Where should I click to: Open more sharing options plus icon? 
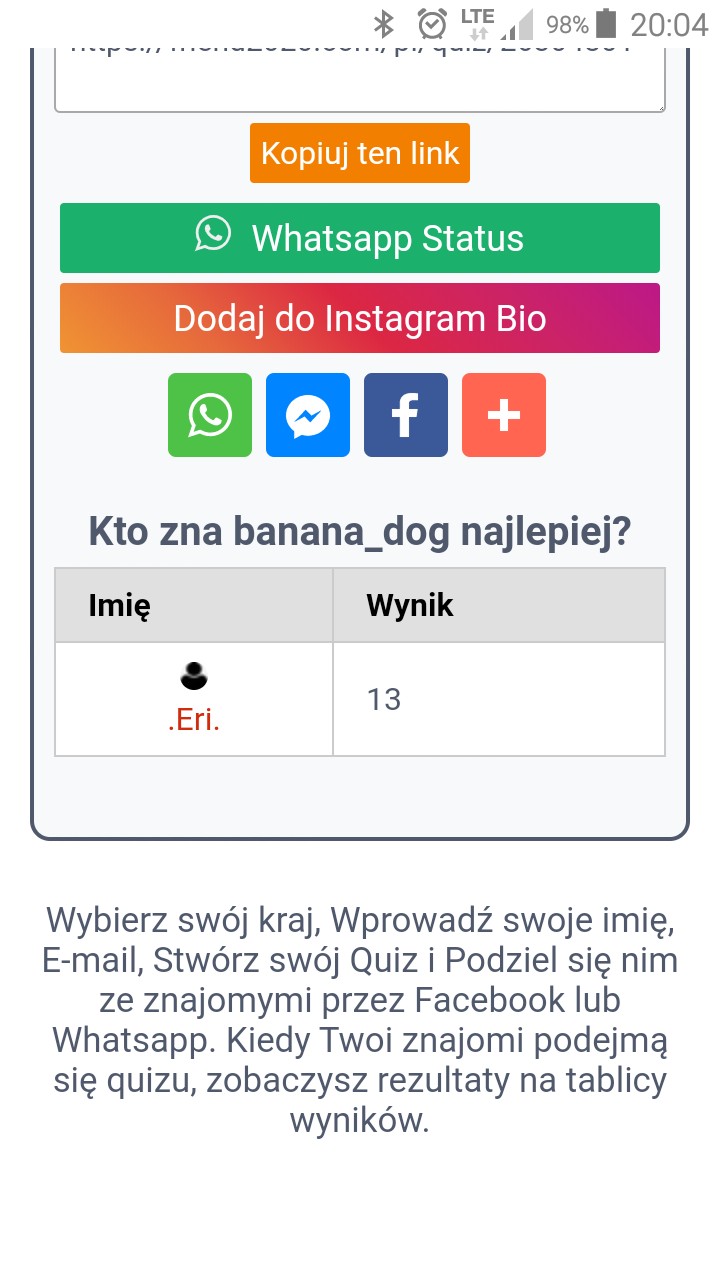coord(504,415)
